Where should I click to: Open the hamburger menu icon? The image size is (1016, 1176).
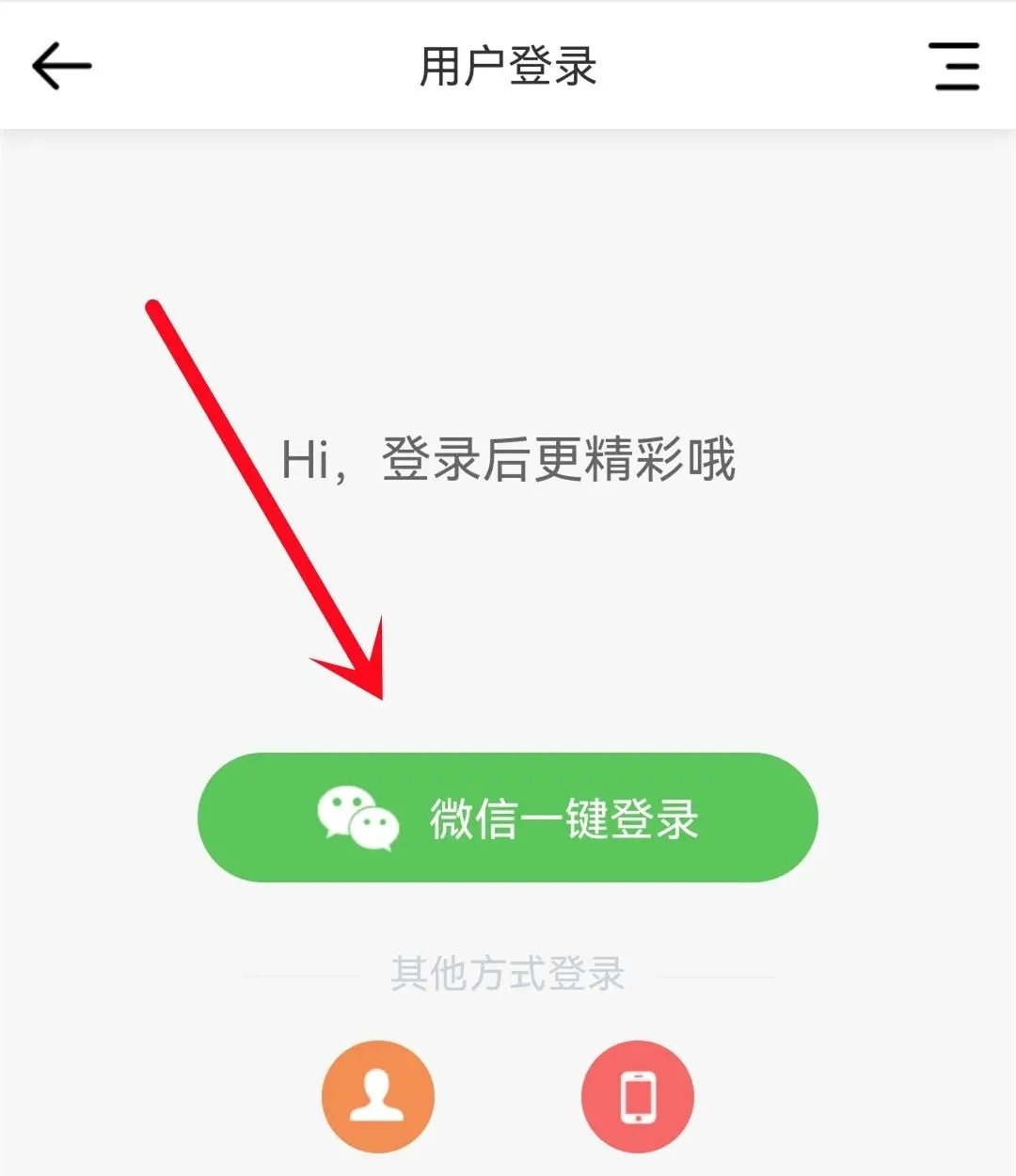coord(956,66)
